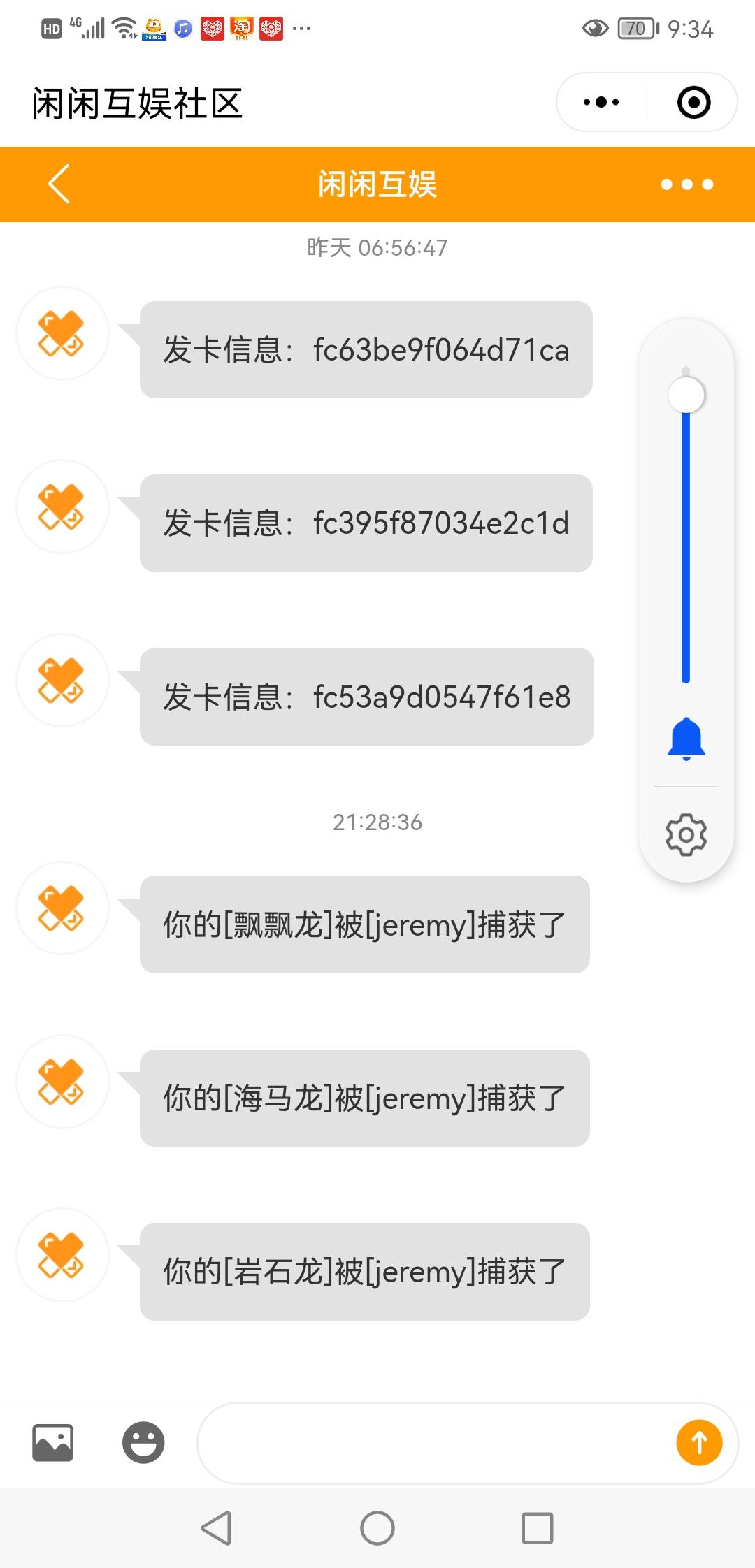Open sound settings gear in volume panel
The height and width of the screenshot is (1568, 755).
click(x=686, y=834)
